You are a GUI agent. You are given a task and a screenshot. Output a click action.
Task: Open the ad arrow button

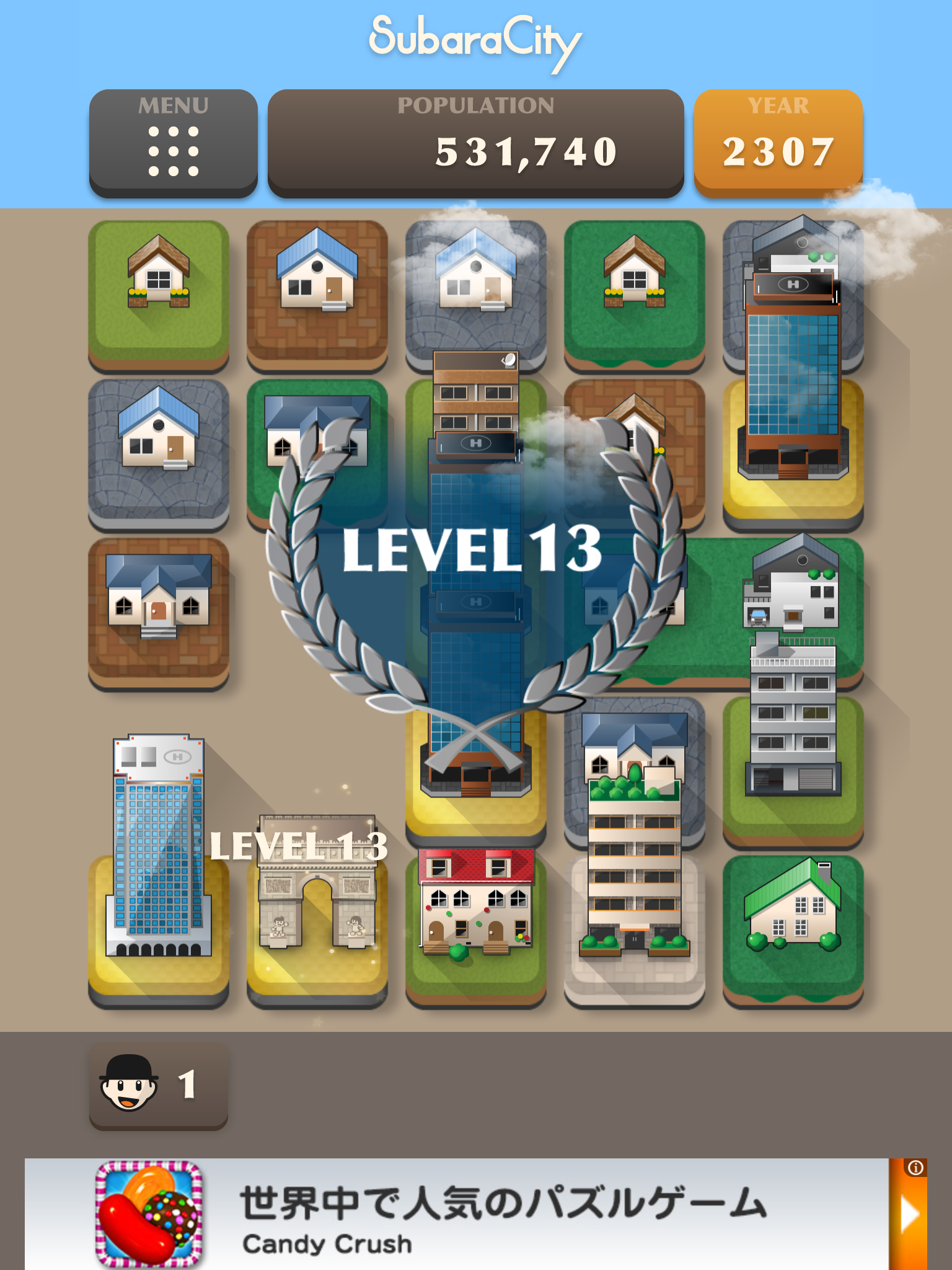click(x=909, y=1215)
